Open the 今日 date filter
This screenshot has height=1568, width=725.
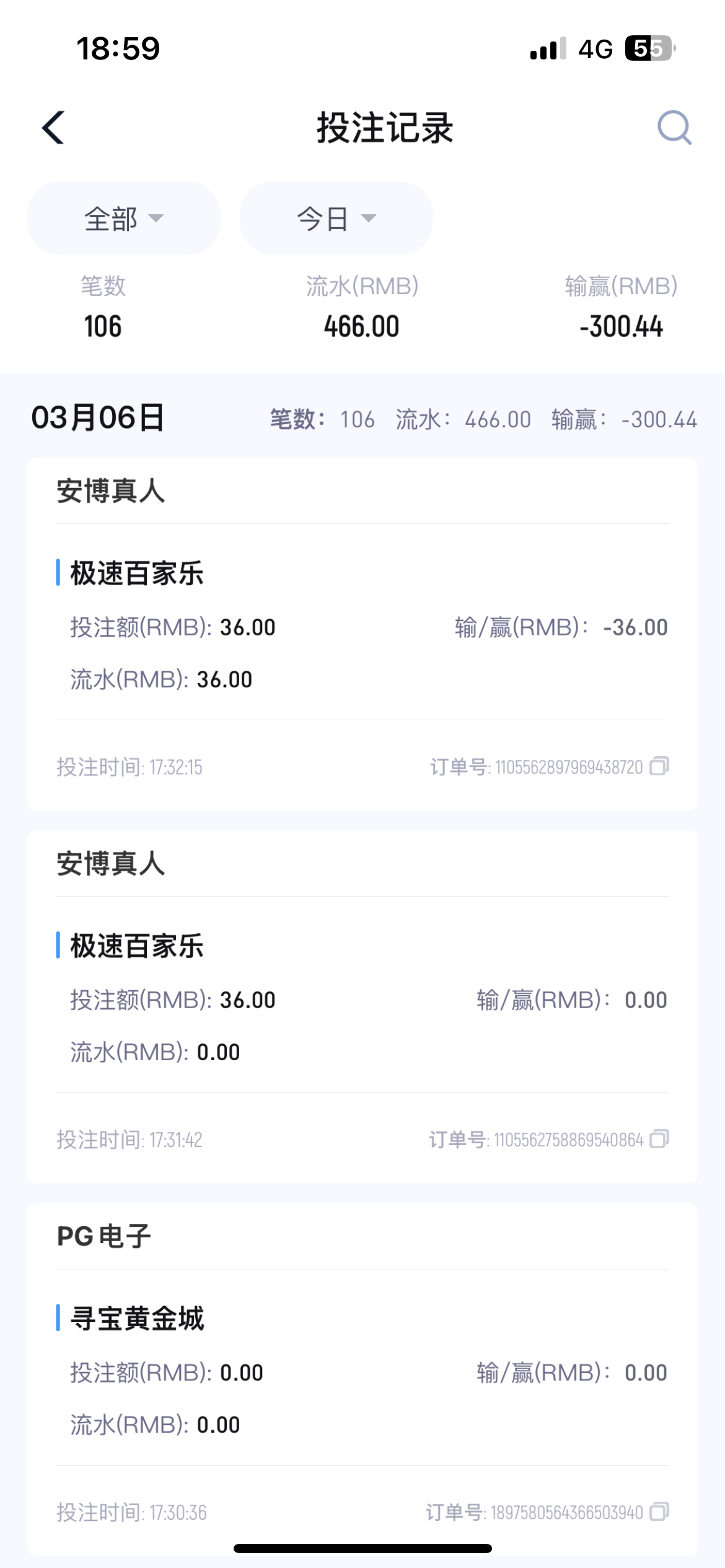pyautogui.click(x=336, y=219)
